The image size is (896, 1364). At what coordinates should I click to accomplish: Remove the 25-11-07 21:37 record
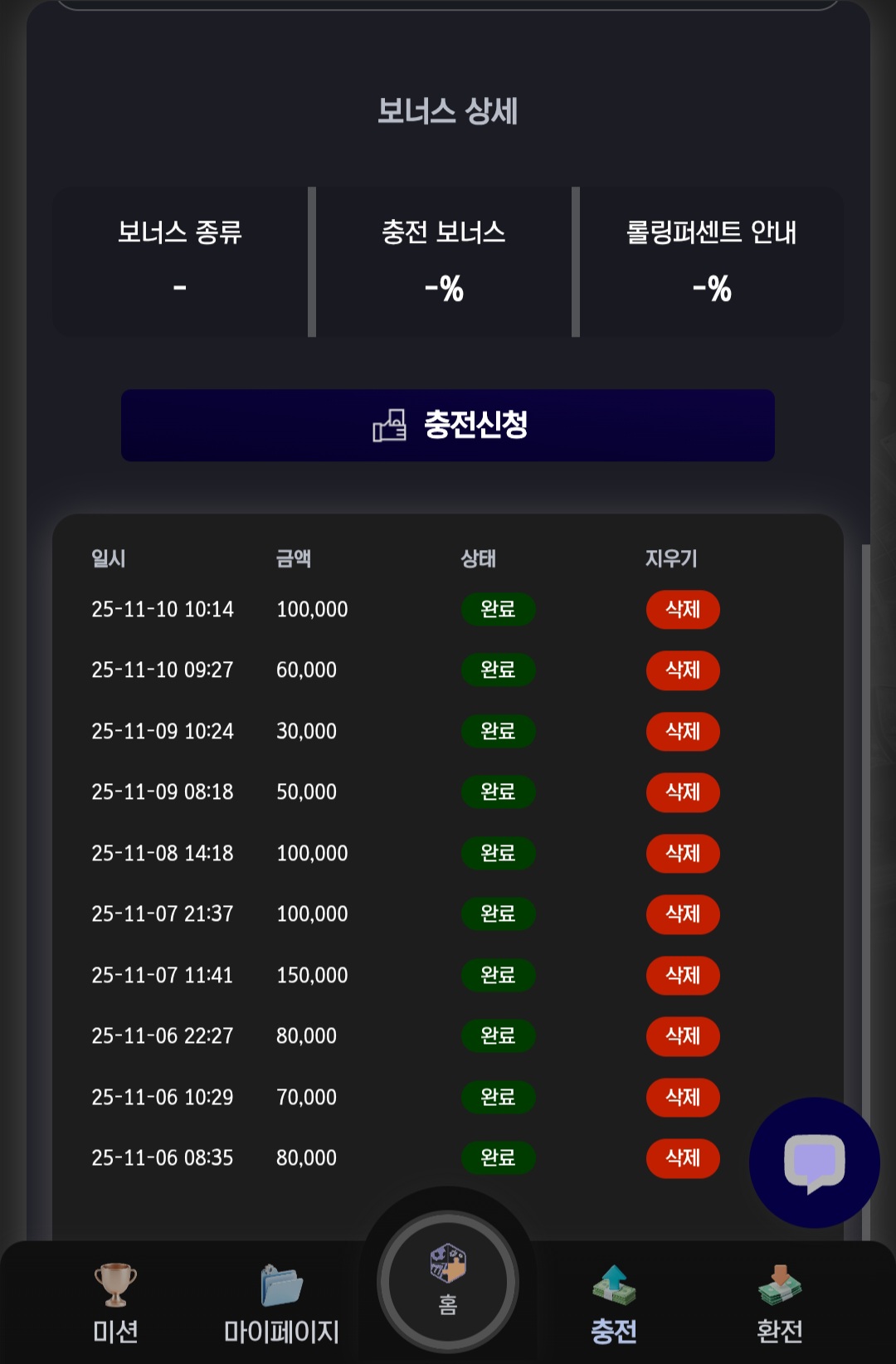tap(682, 913)
